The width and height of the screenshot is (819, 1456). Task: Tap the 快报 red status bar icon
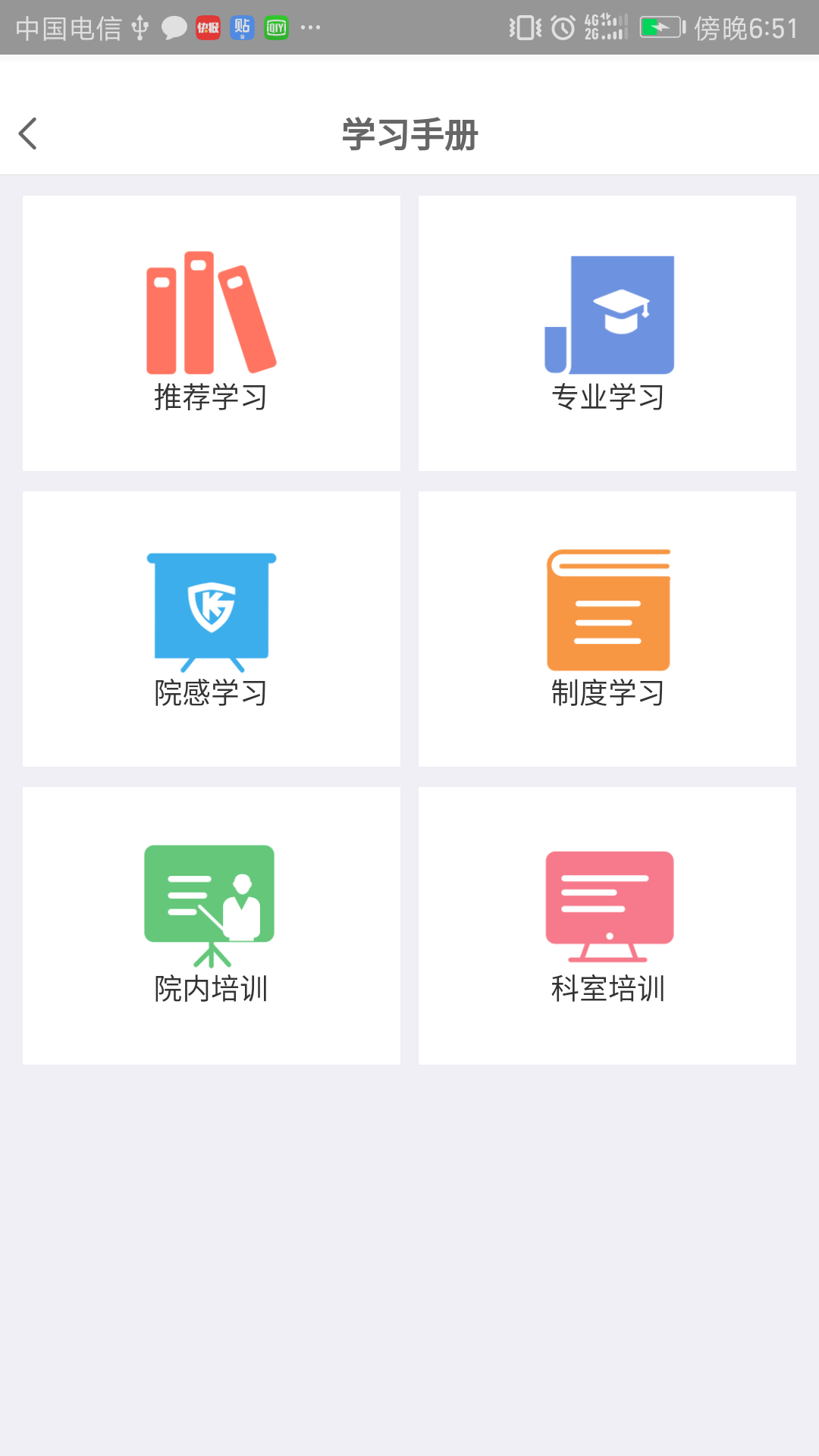pyautogui.click(x=206, y=27)
